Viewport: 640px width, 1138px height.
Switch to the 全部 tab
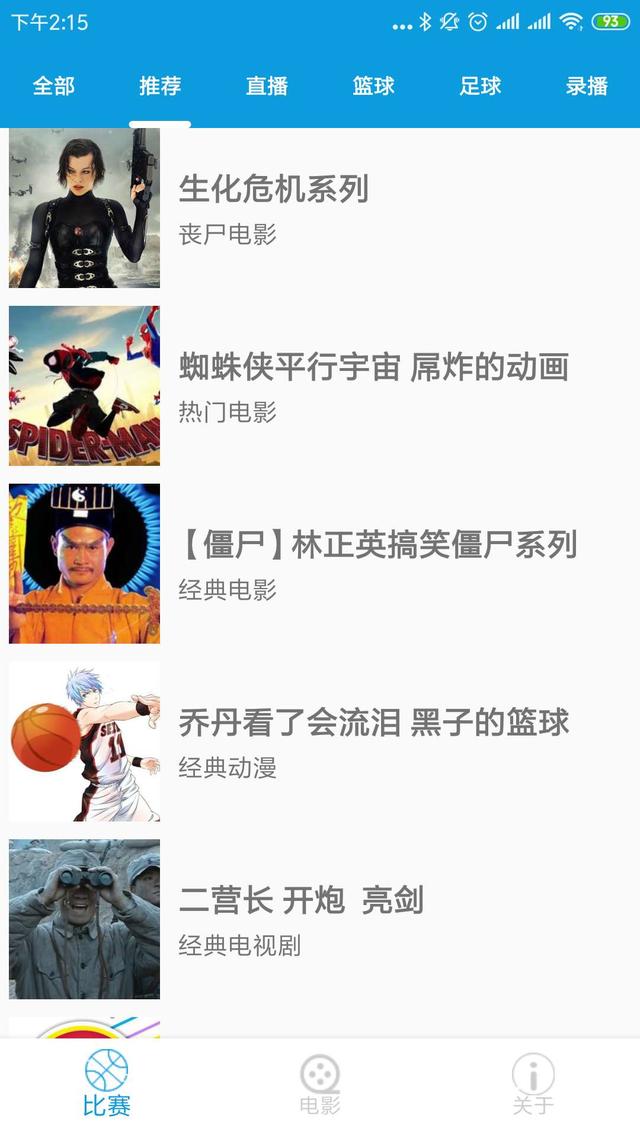click(x=54, y=86)
